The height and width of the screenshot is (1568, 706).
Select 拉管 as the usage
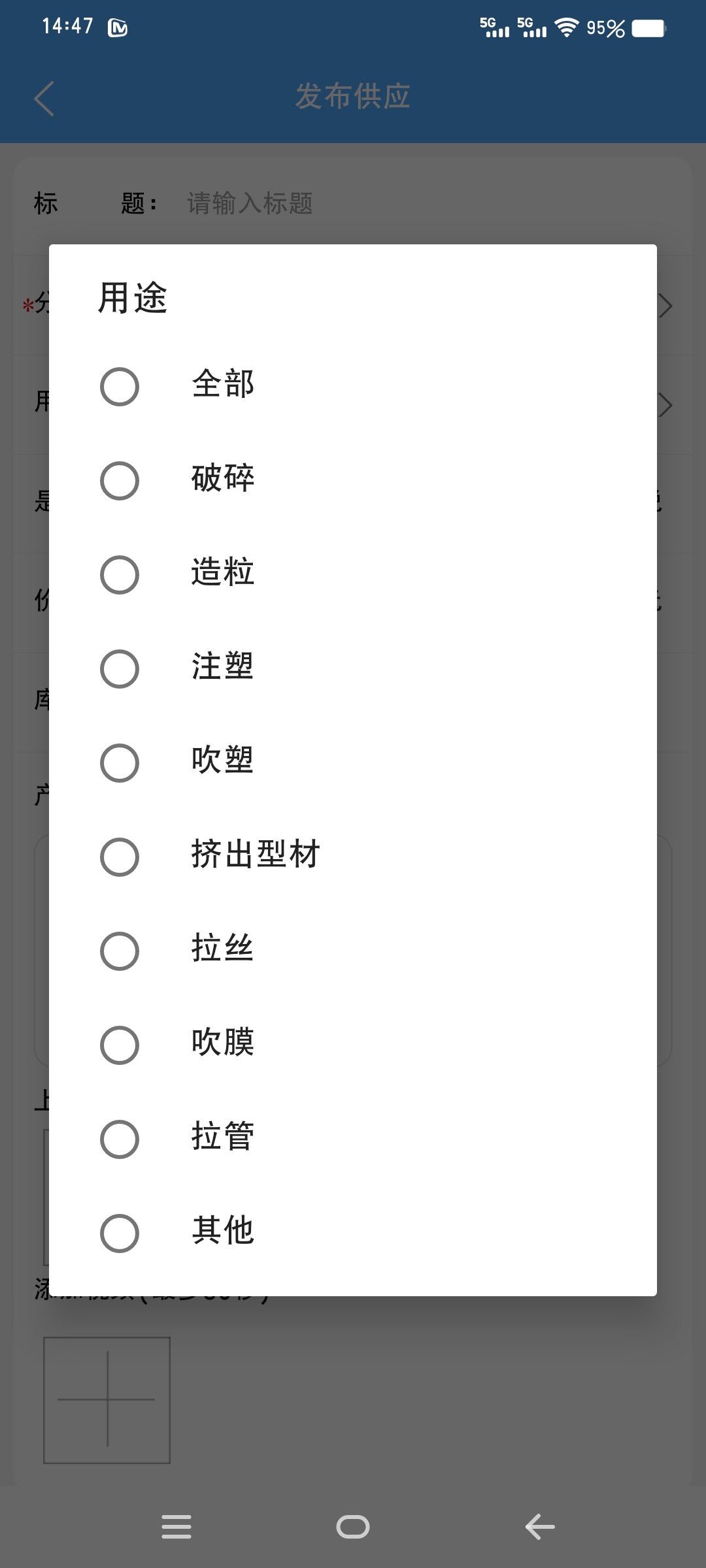coord(120,1139)
